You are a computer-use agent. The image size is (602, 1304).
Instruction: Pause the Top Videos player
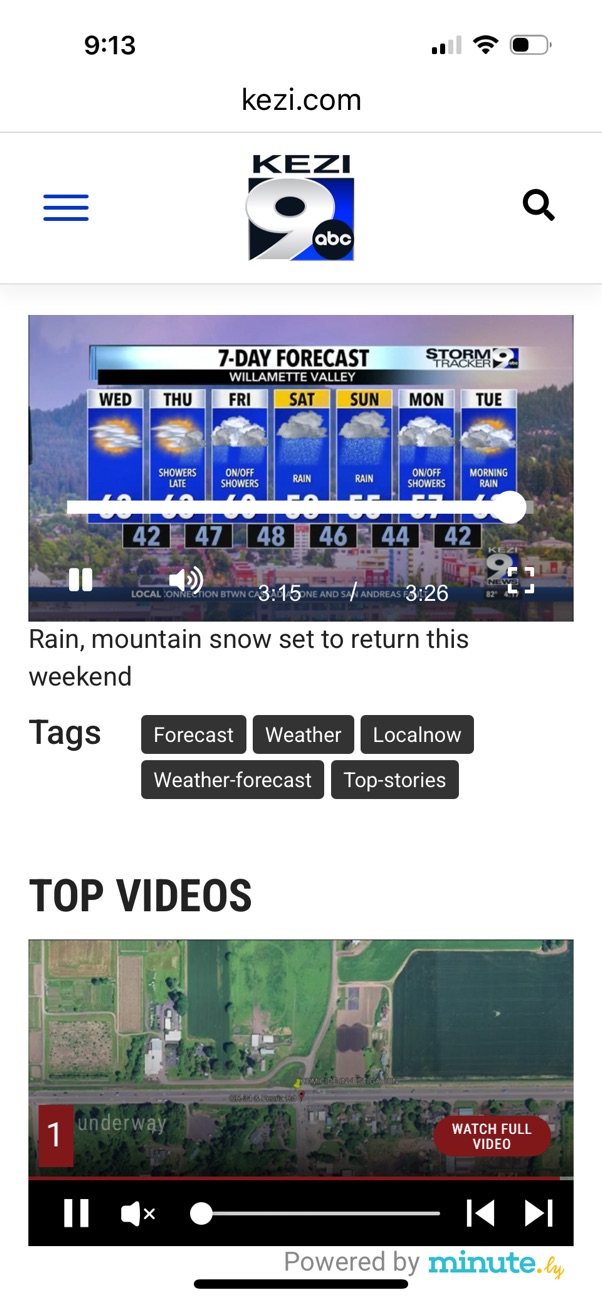(76, 1213)
